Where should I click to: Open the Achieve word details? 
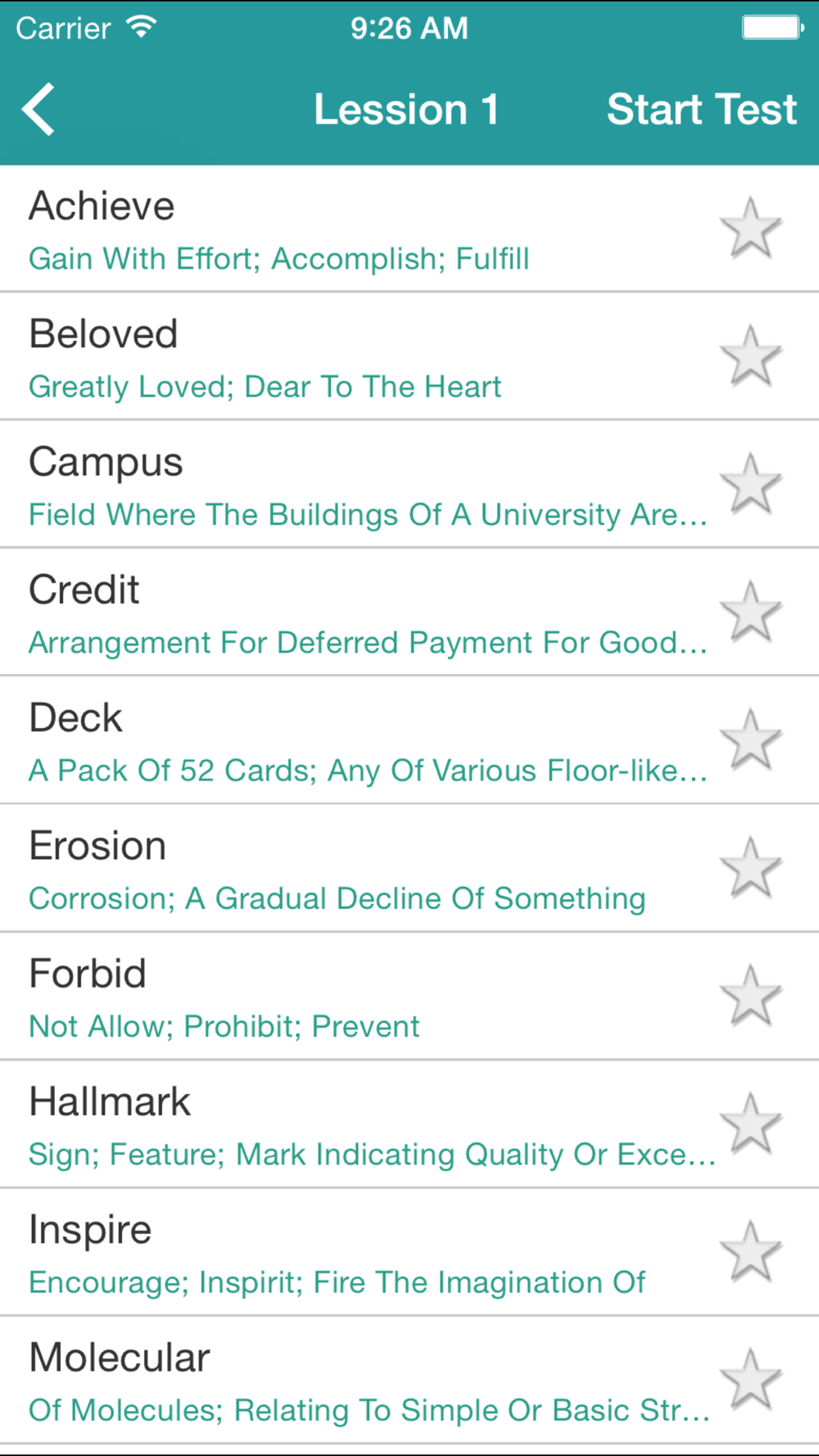(409, 228)
